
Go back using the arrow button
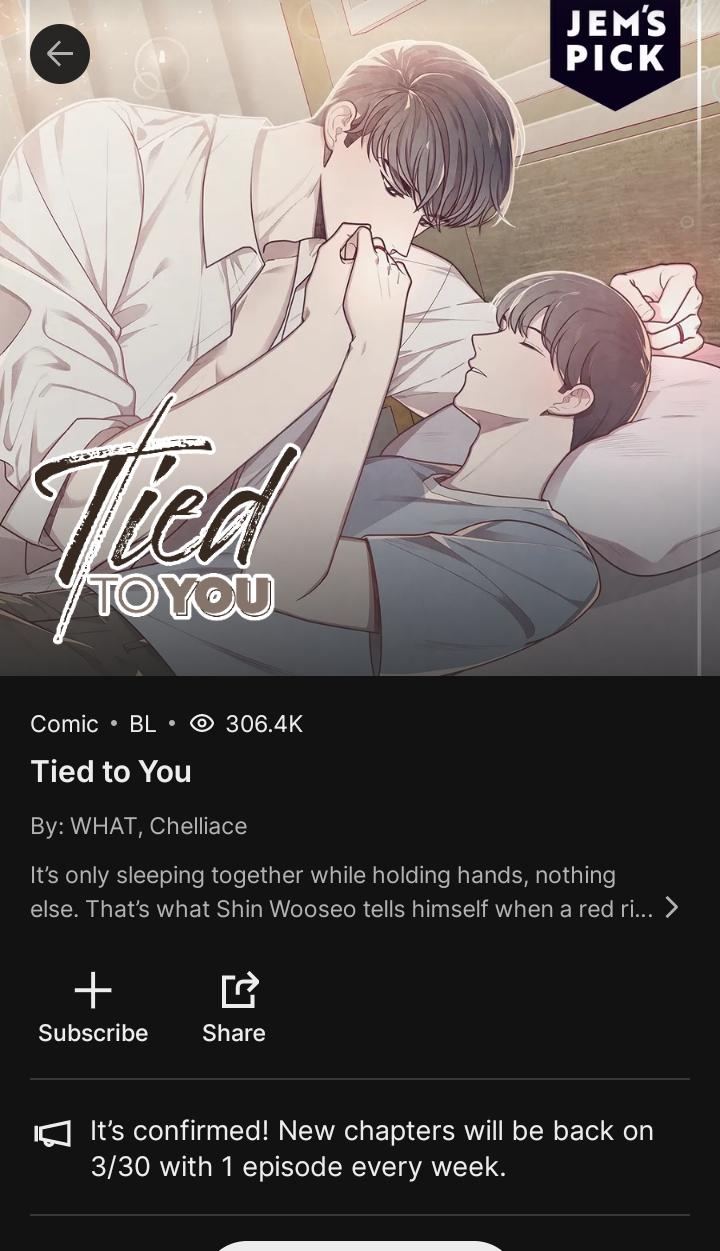click(60, 54)
